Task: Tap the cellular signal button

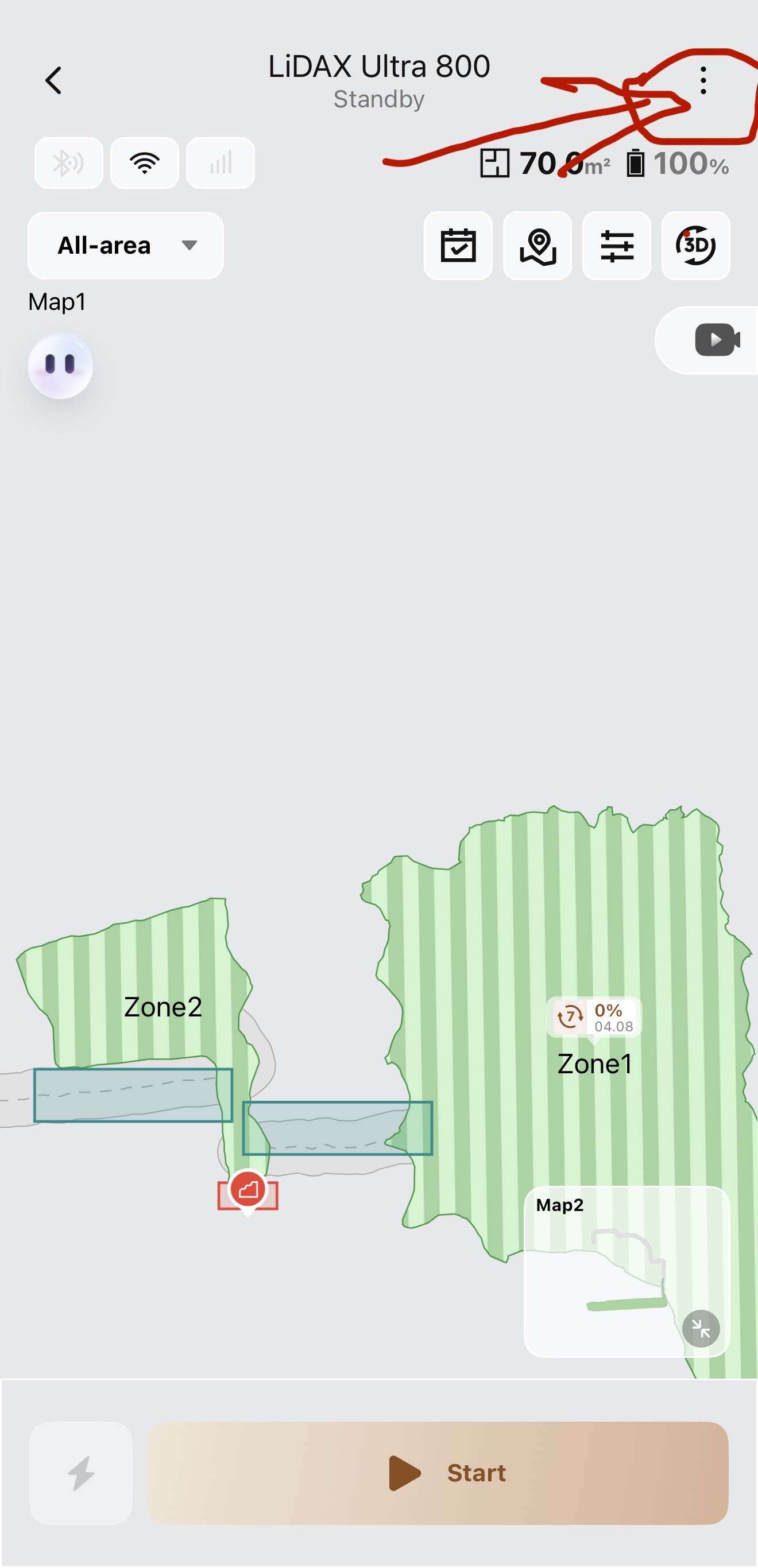Action: coord(220,162)
